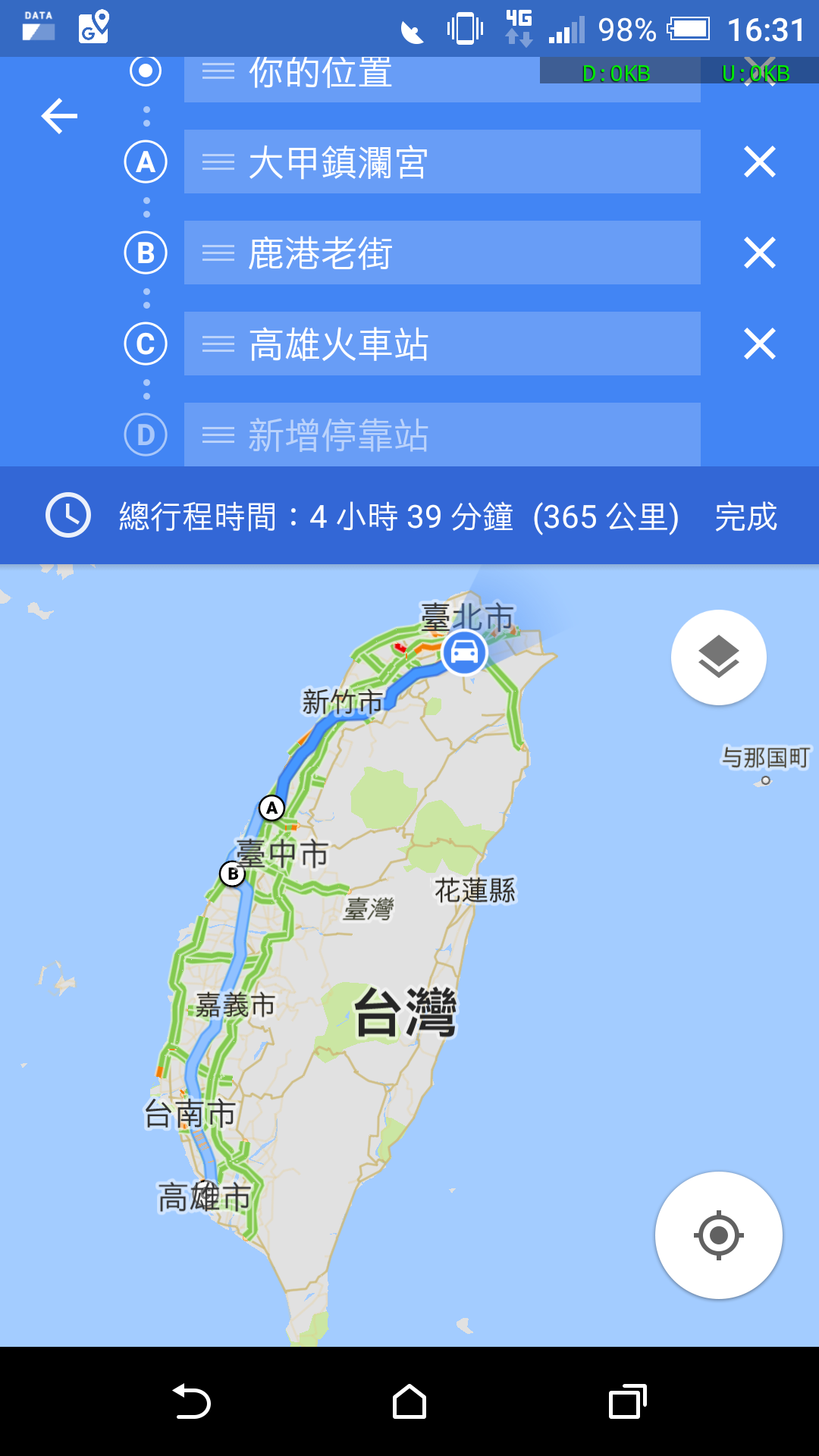Open the recent apps view

coord(627,1401)
